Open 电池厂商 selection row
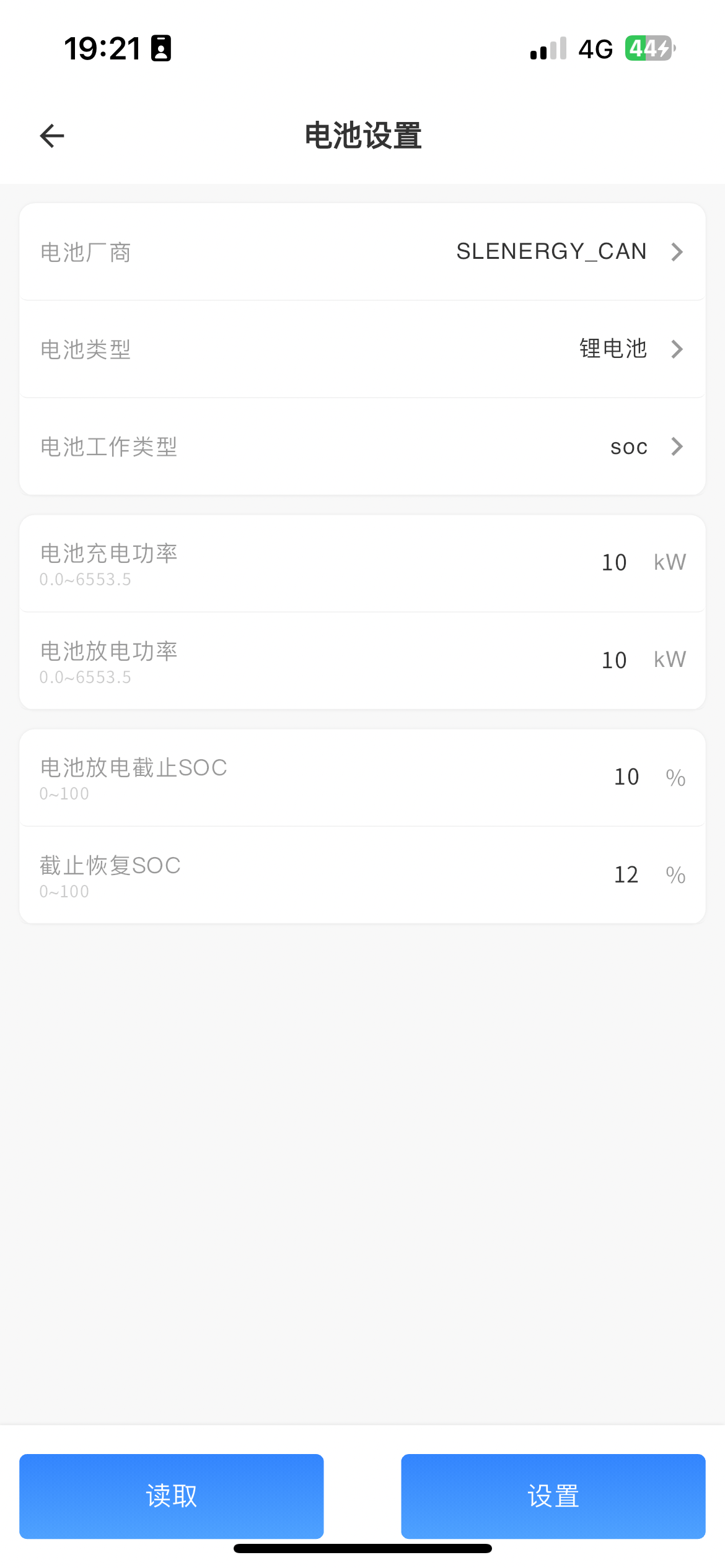The height and width of the screenshot is (1568, 725). click(362, 252)
